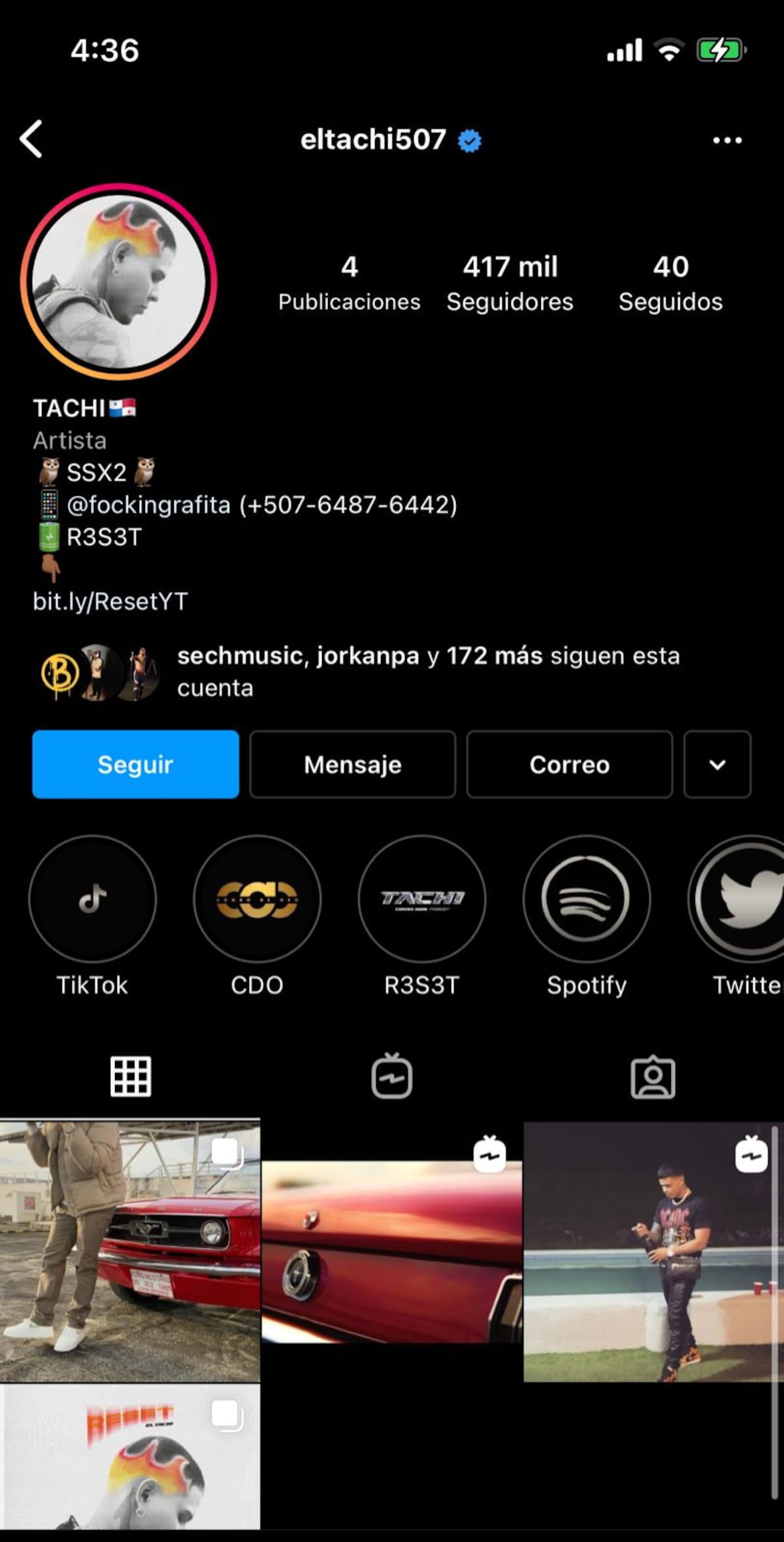The image size is (784, 1542).
Task: Send a Mensaje to TACHI
Action: [x=352, y=765]
